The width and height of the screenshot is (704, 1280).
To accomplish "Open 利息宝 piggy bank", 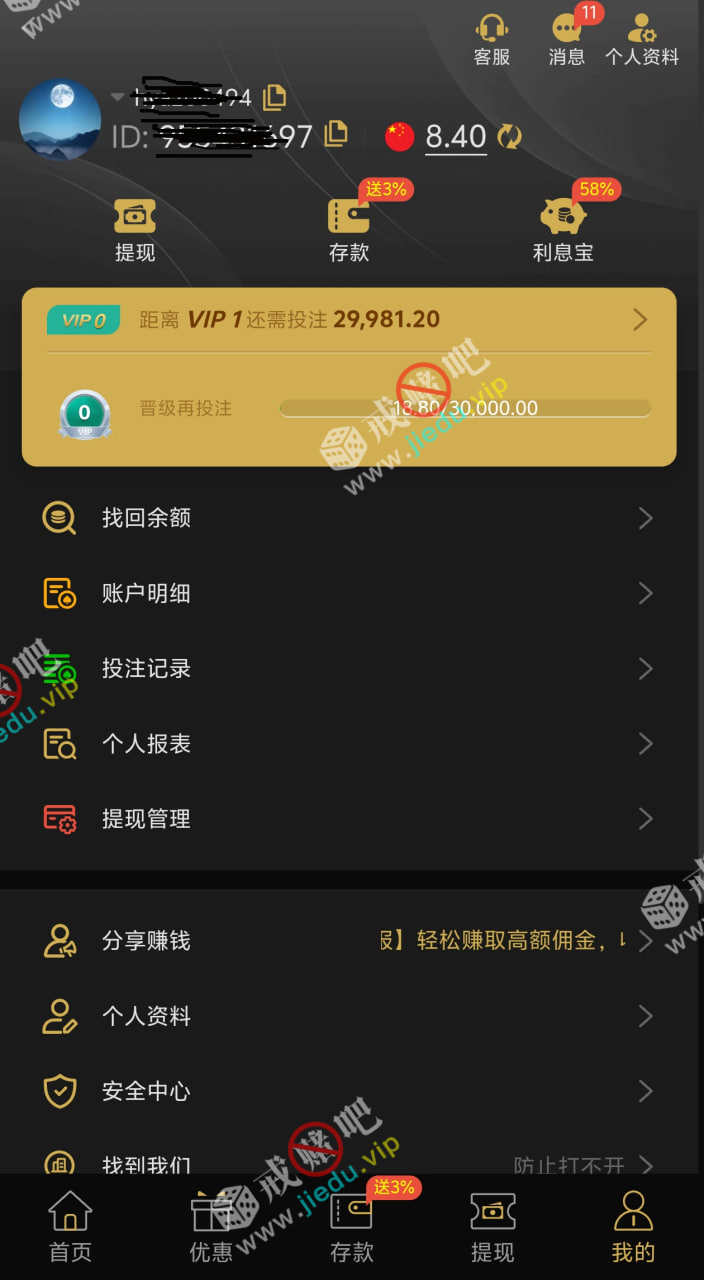I will (563, 230).
